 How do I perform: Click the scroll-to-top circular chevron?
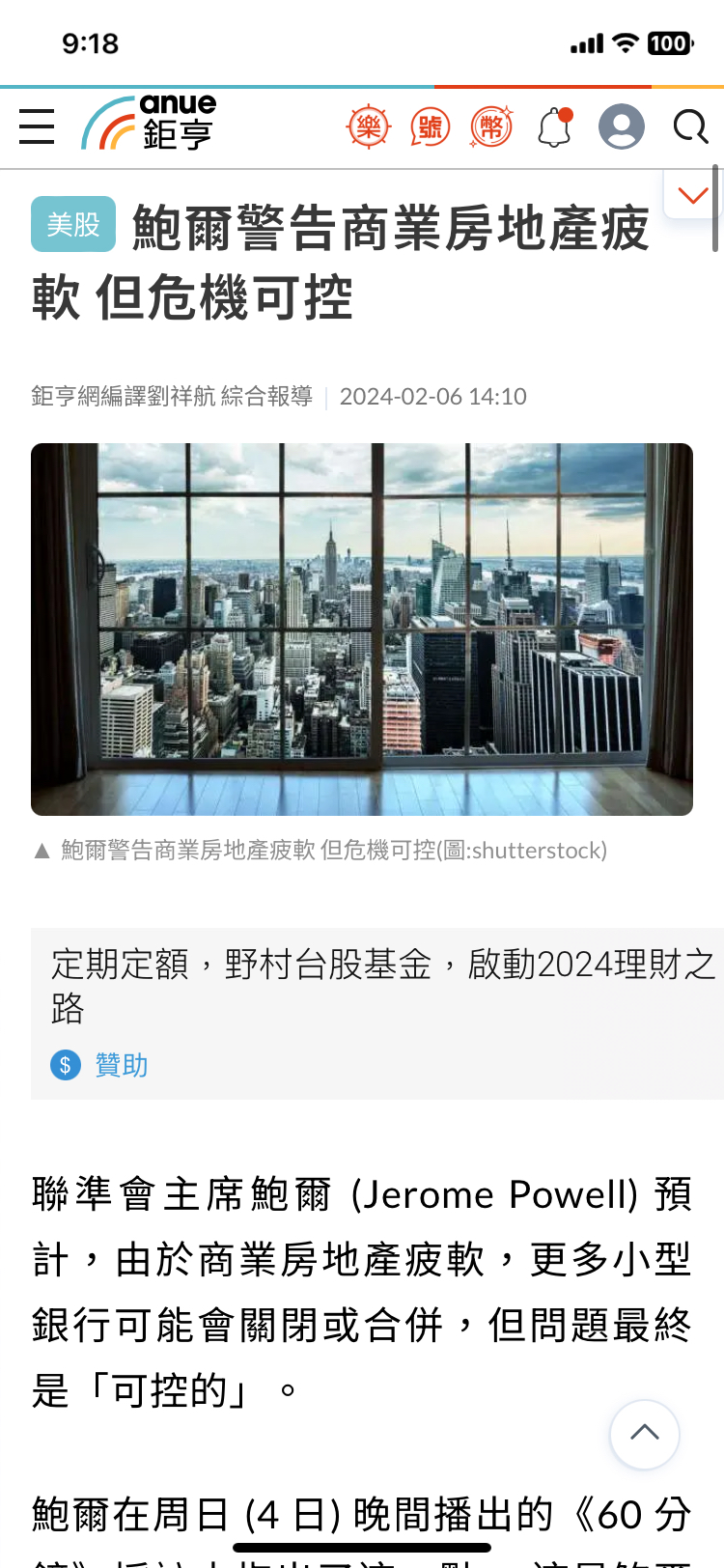tap(644, 1435)
